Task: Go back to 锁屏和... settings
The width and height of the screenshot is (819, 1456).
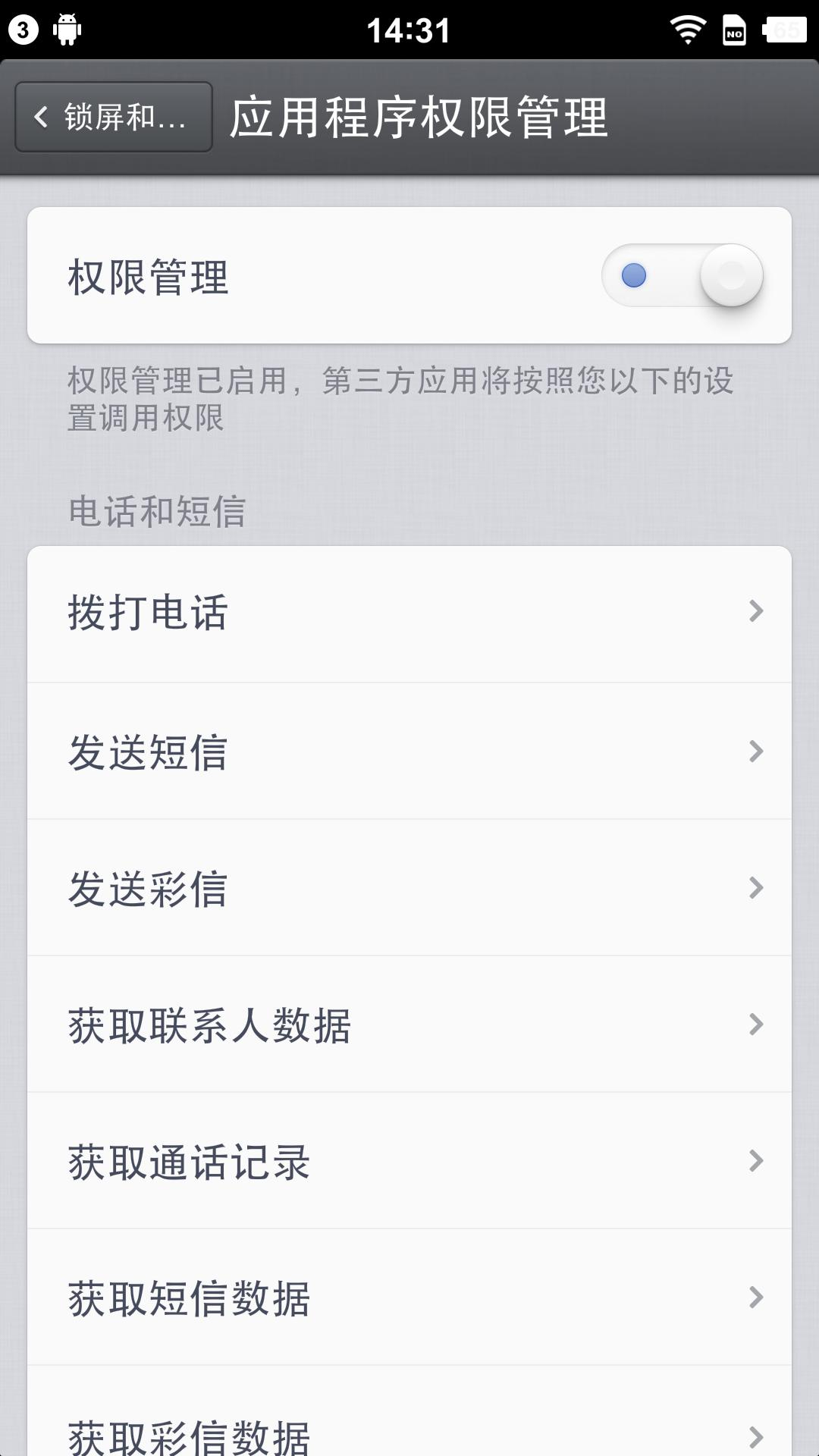Action: 114,117
